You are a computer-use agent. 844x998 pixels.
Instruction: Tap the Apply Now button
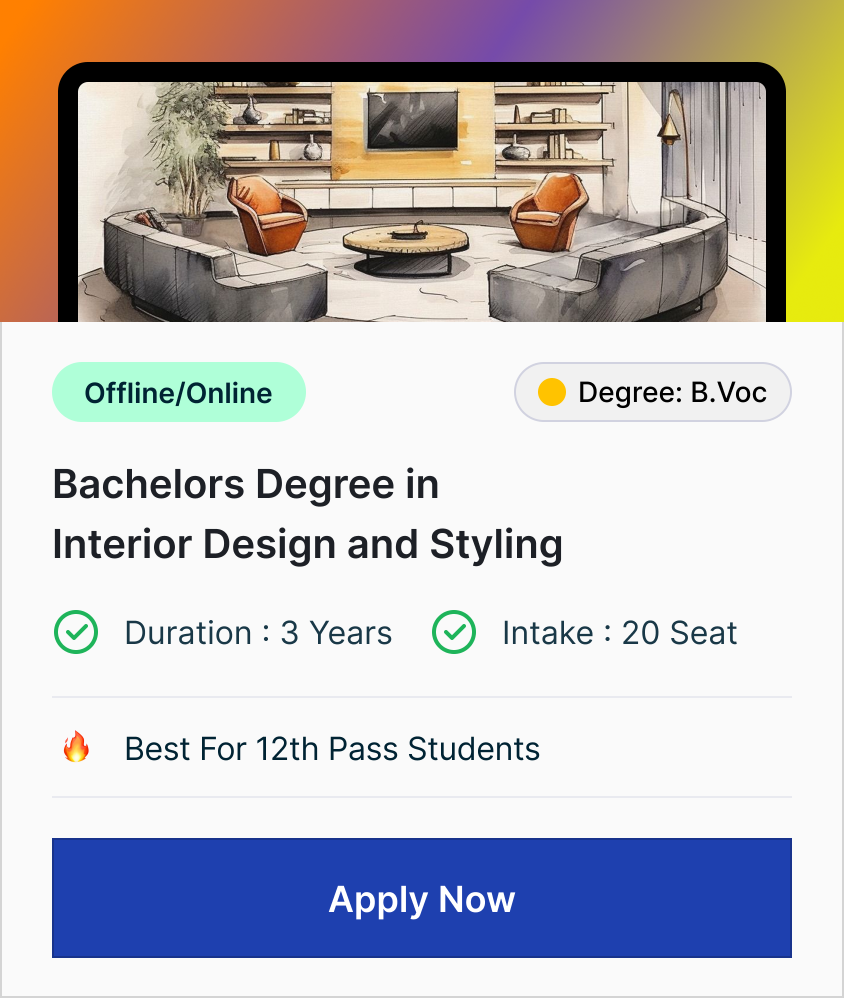coord(421,898)
